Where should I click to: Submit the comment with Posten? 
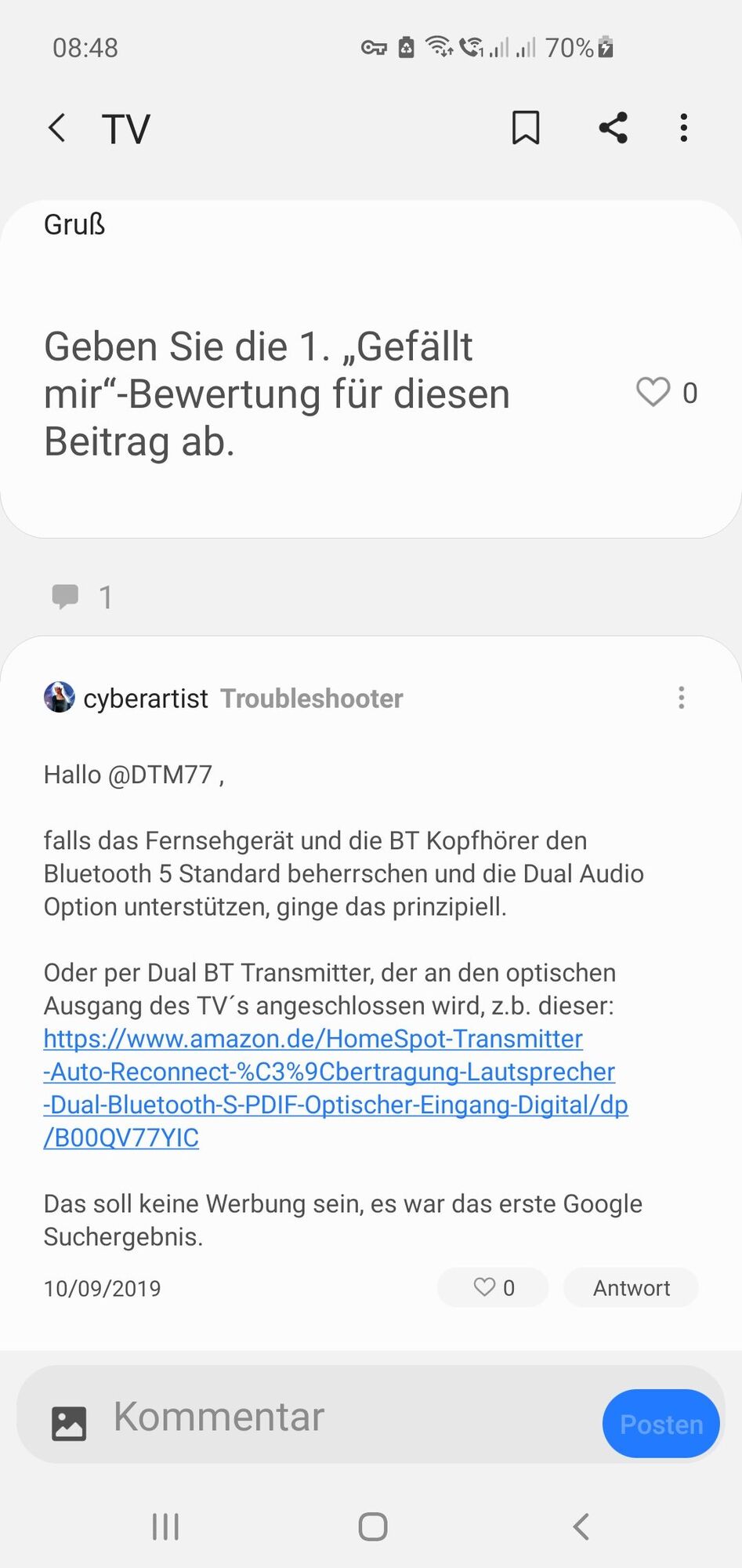pyautogui.click(x=661, y=1424)
